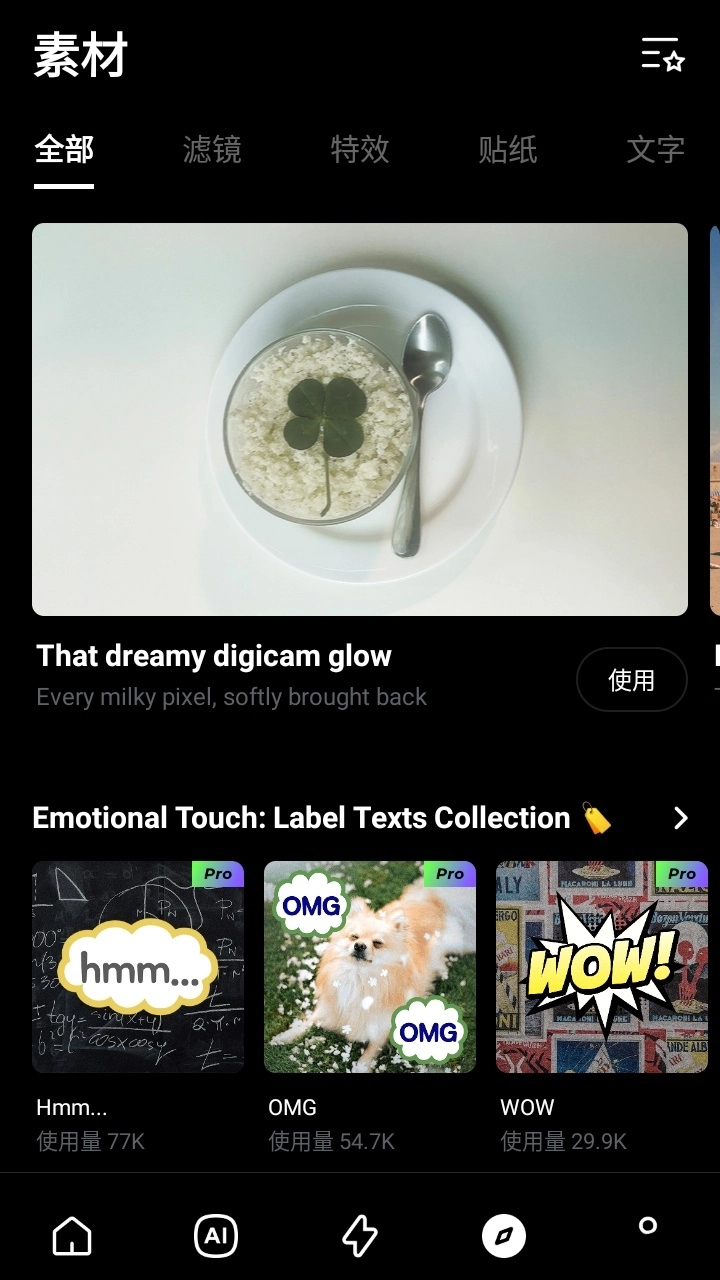Tap the compass explore tab

504,1237
